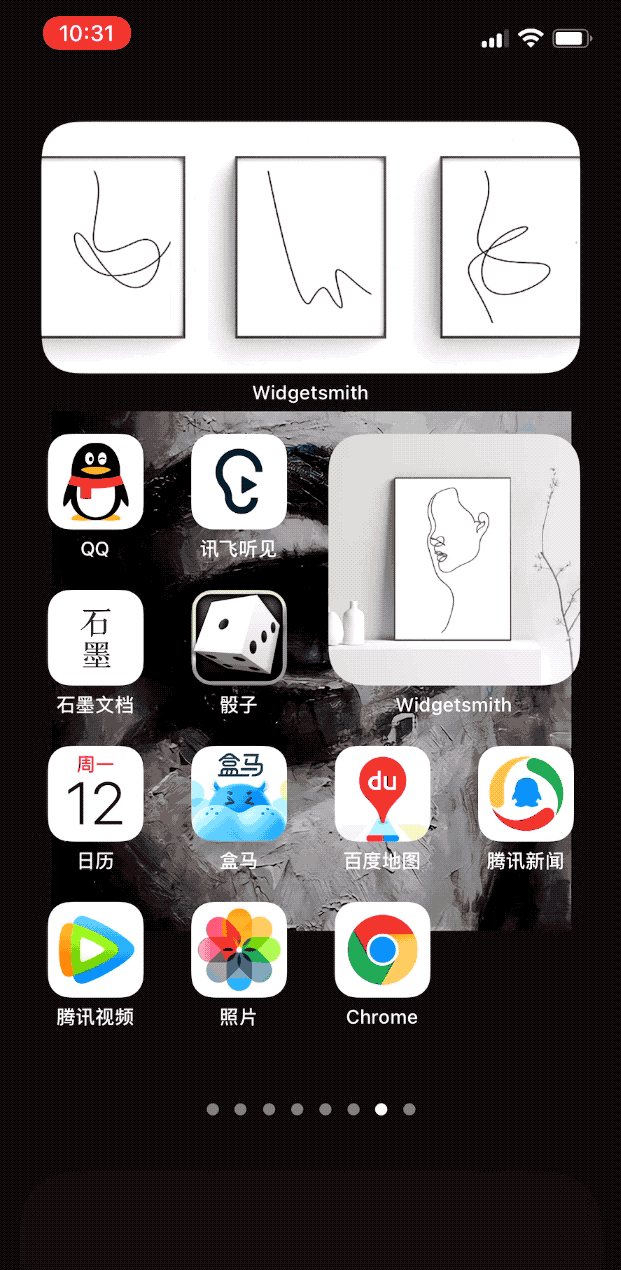Open 石墨文档 app
The width and height of the screenshot is (621, 1270).
click(x=96, y=638)
